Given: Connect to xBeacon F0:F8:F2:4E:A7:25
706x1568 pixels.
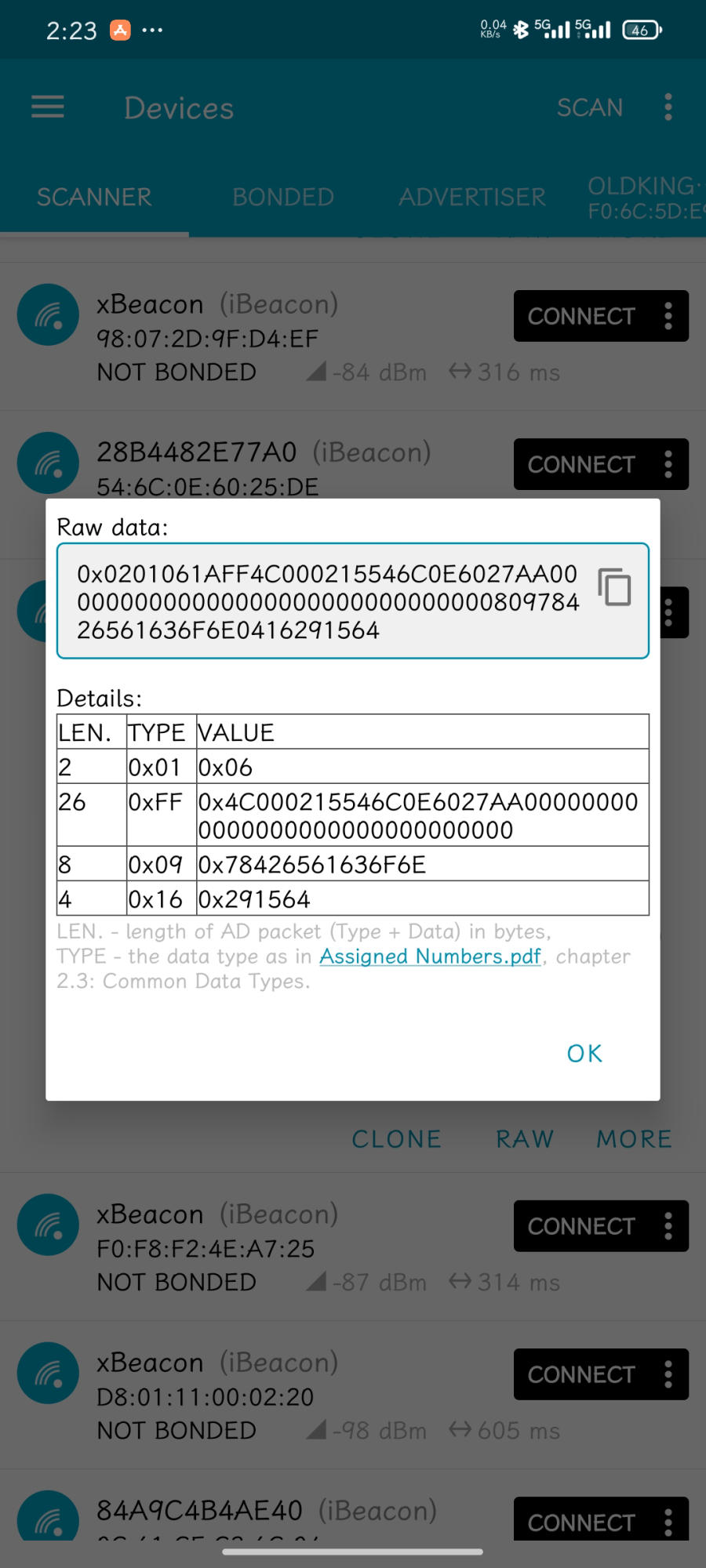Looking at the screenshot, I should [x=581, y=1226].
